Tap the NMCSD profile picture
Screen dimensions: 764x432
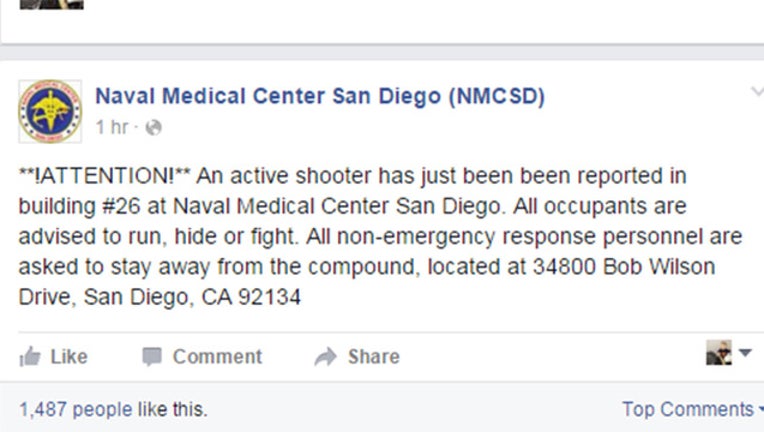click(49, 110)
